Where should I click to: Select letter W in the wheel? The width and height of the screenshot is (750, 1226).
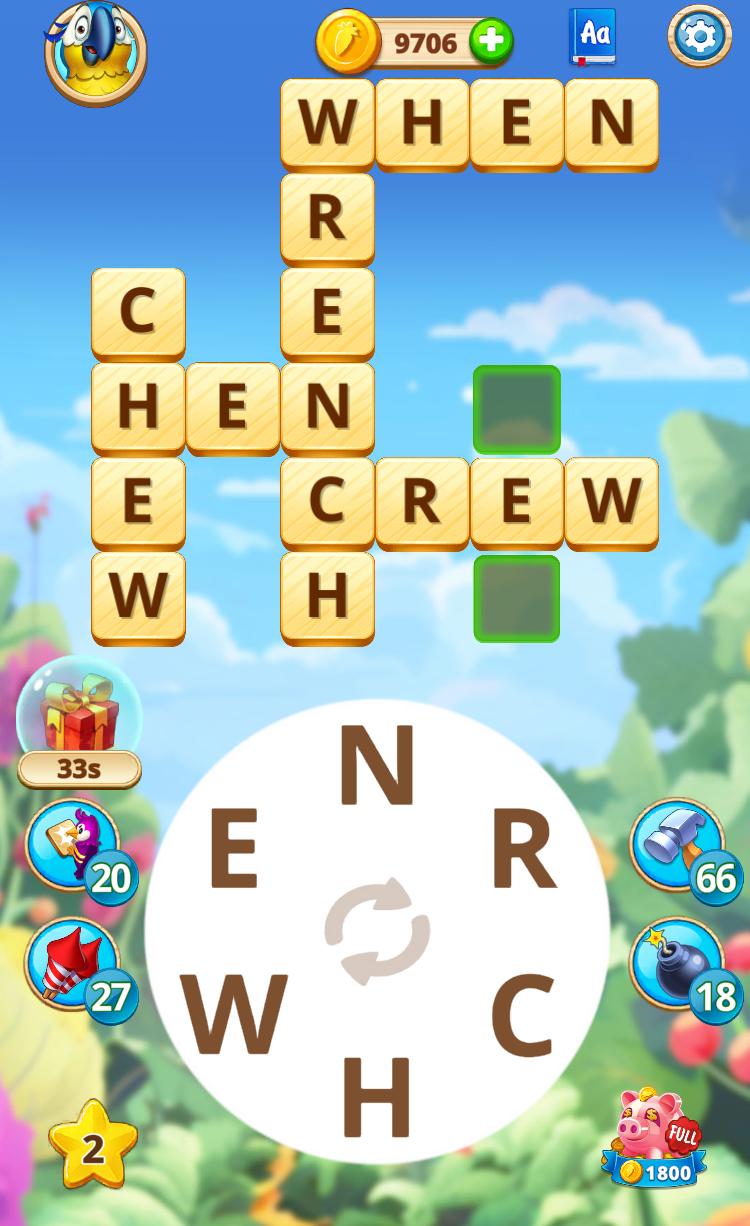click(234, 1015)
